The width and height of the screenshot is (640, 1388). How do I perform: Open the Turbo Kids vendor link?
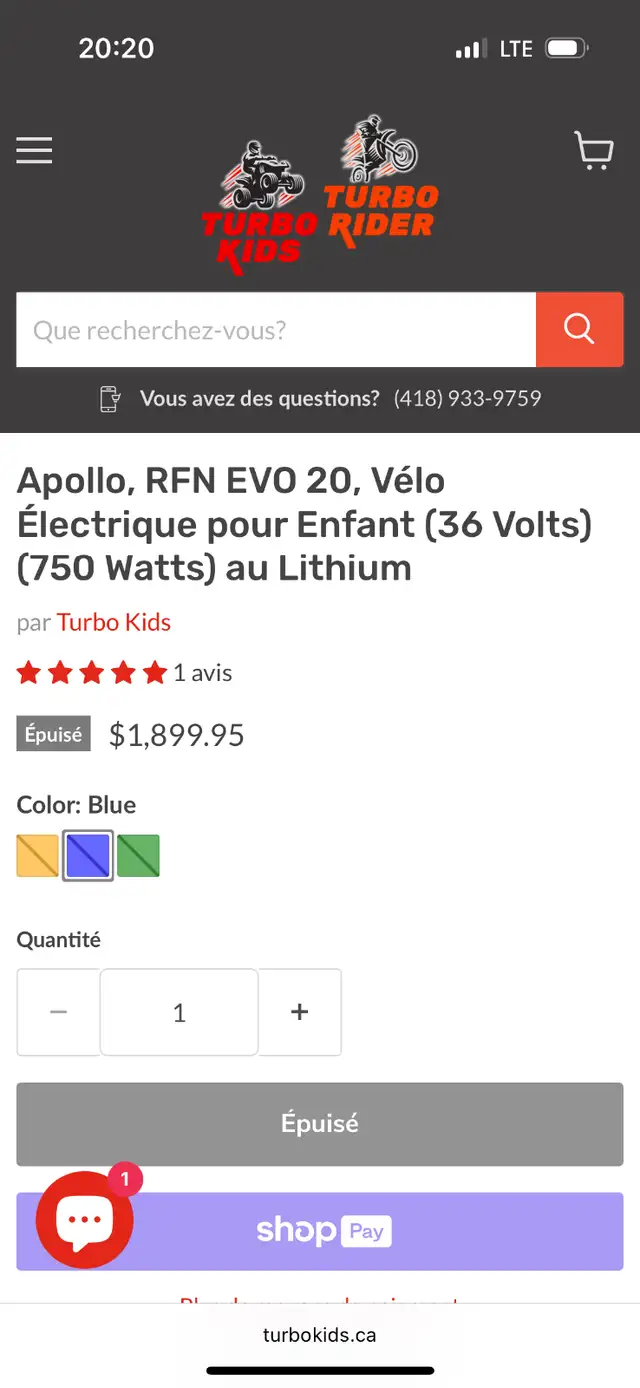(114, 622)
